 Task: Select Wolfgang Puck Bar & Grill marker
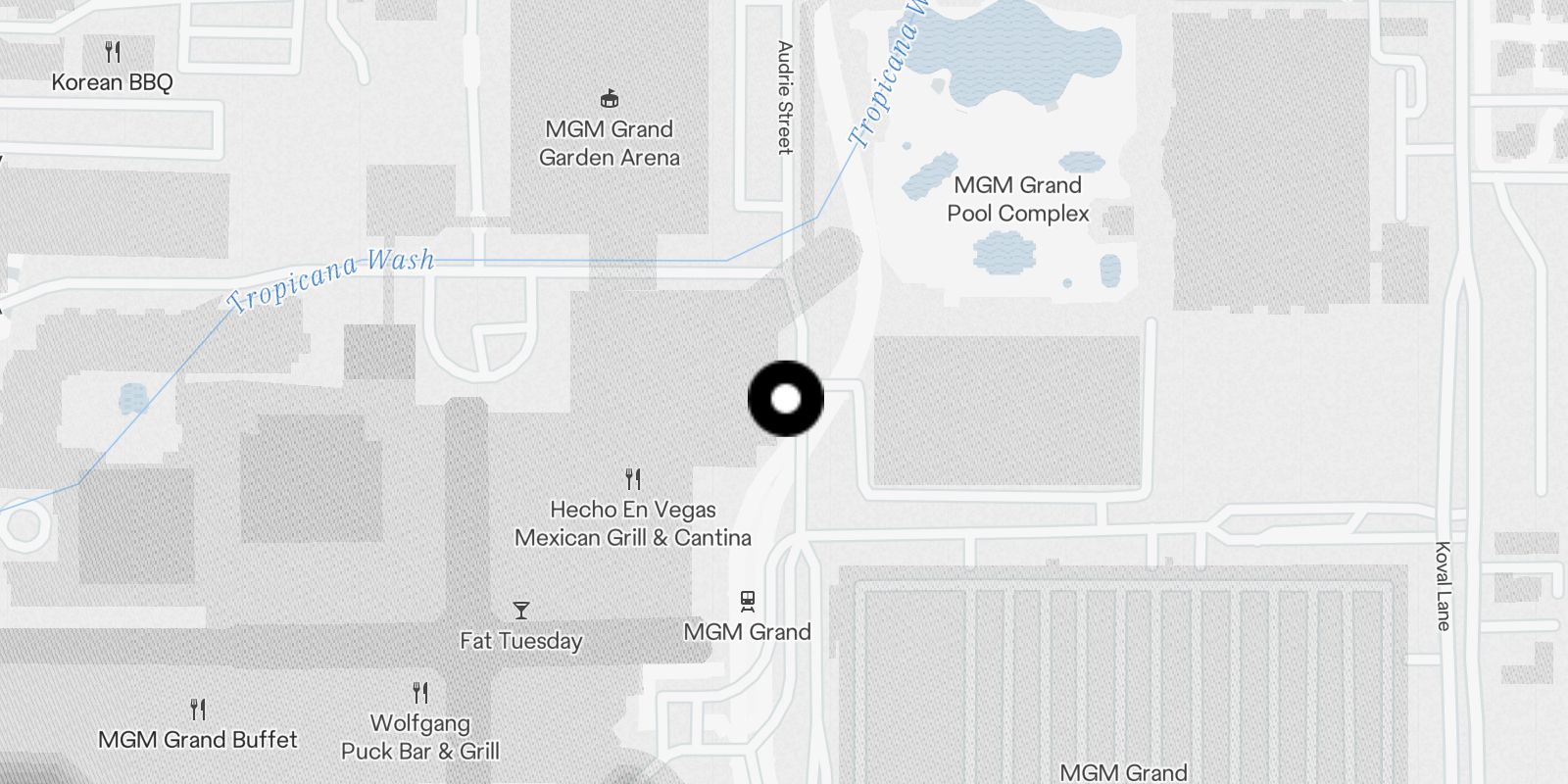[420, 694]
